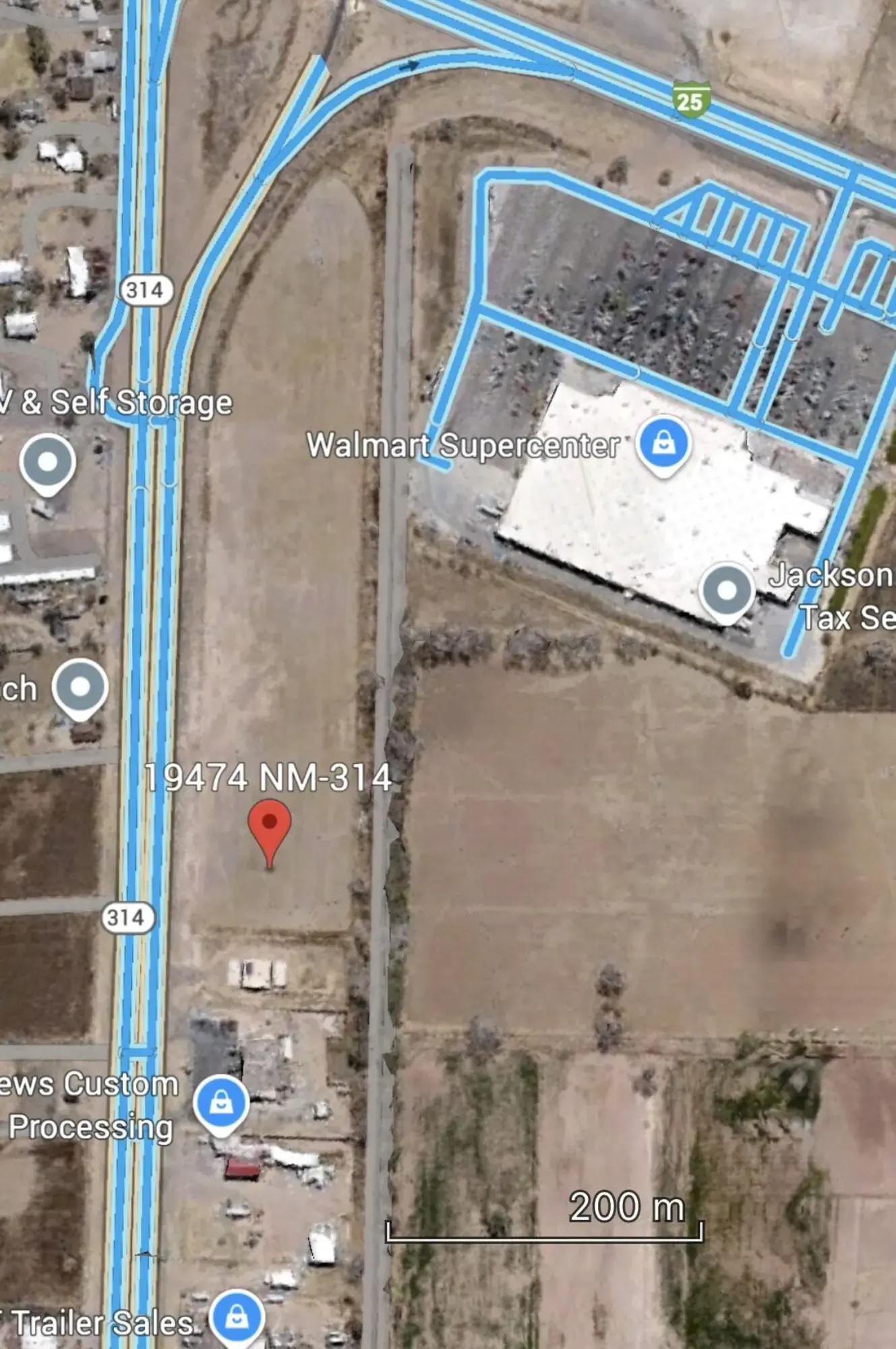Click the Interstate 25 highway shield
The image size is (896, 1349).
point(693,98)
